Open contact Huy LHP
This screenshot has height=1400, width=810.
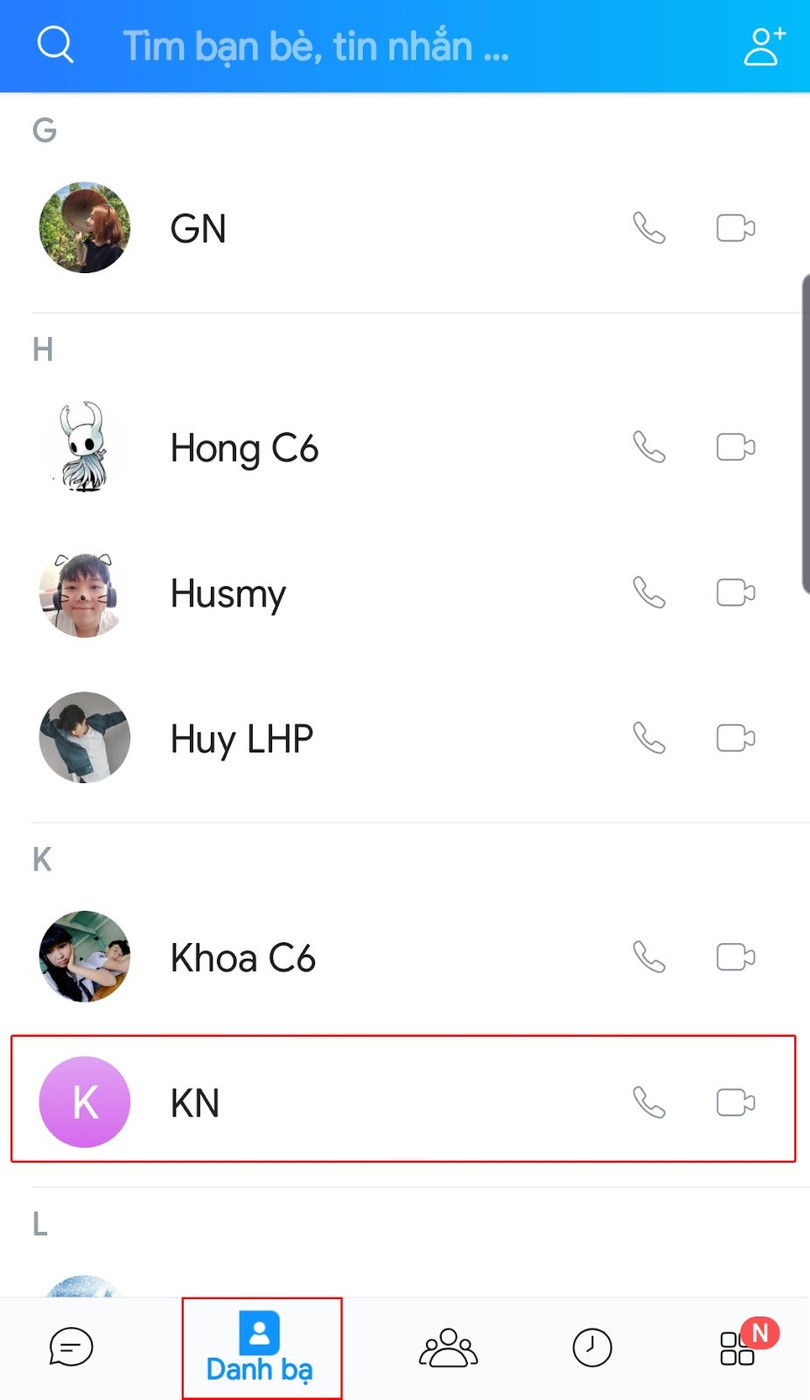click(x=405, y=738)
